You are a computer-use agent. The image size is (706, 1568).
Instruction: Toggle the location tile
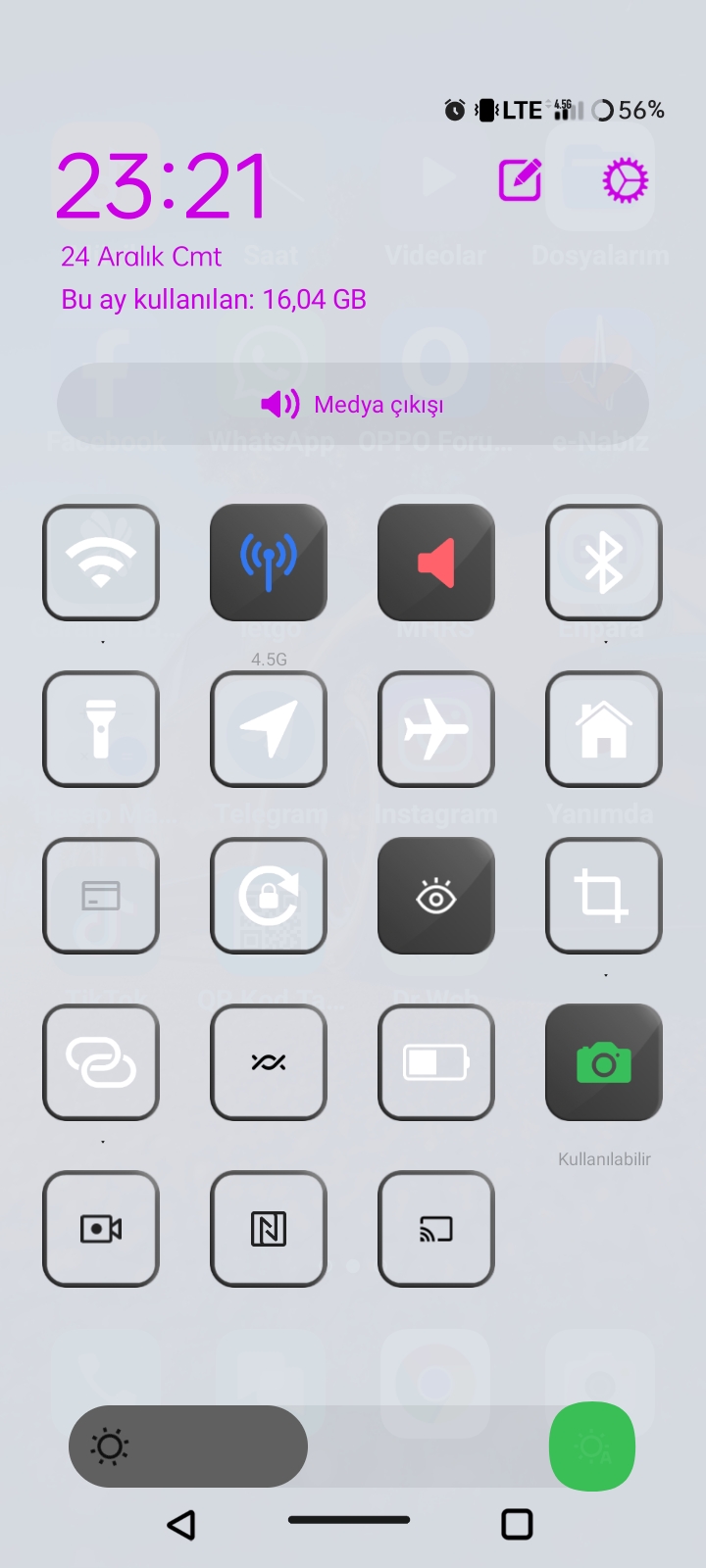click(x=269, y=729)
